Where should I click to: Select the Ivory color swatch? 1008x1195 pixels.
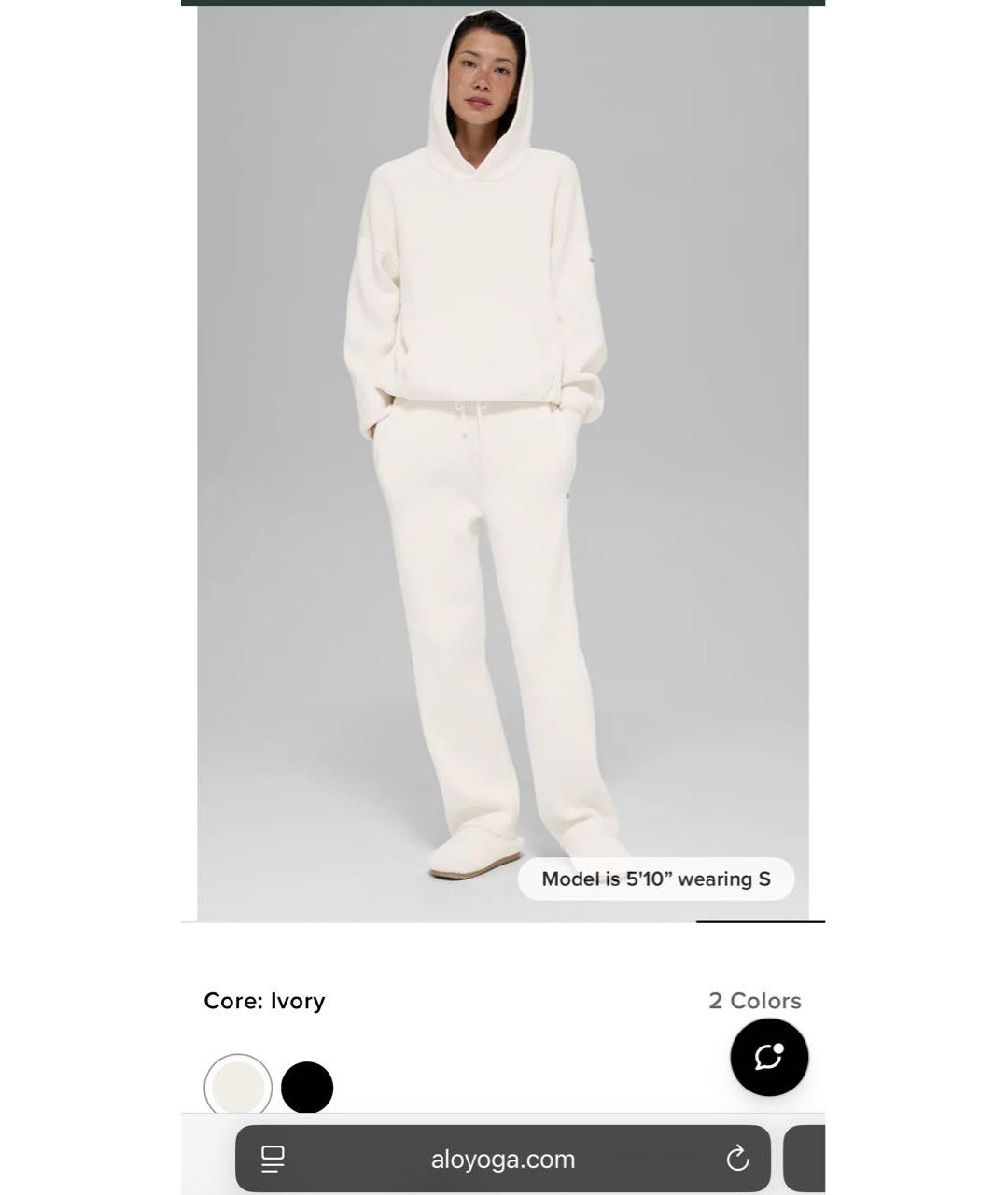[238, 1087]
